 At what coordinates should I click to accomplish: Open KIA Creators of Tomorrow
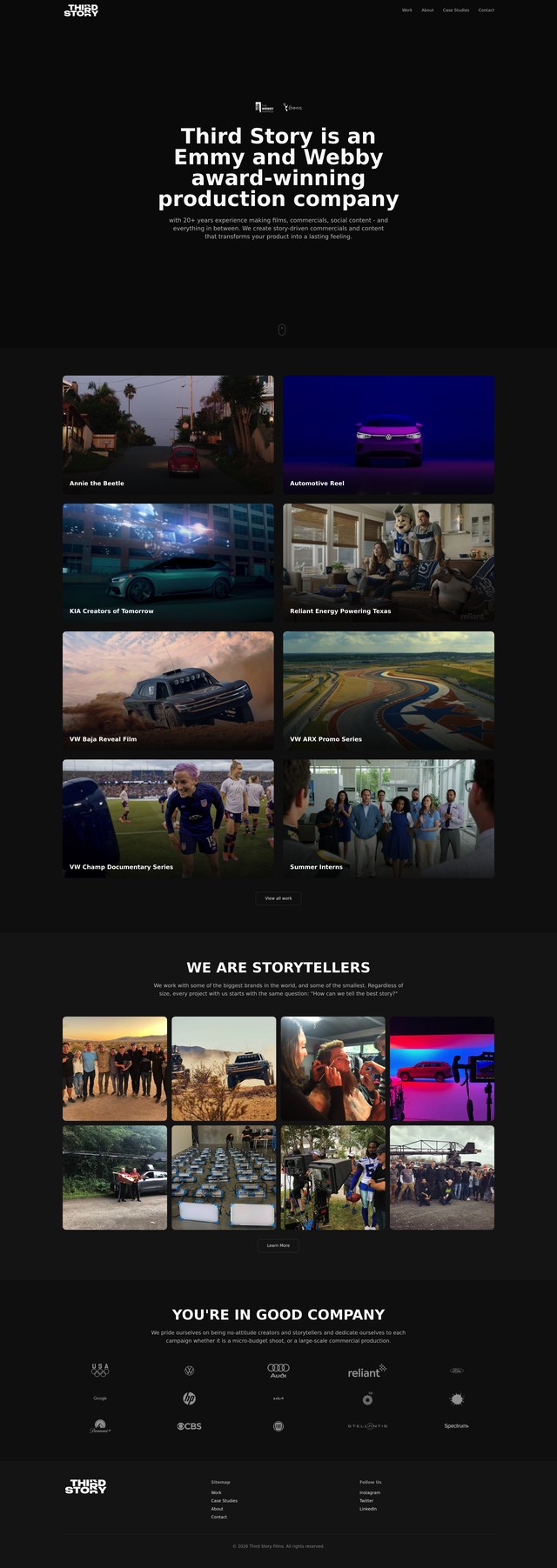[x=168, y=563]
